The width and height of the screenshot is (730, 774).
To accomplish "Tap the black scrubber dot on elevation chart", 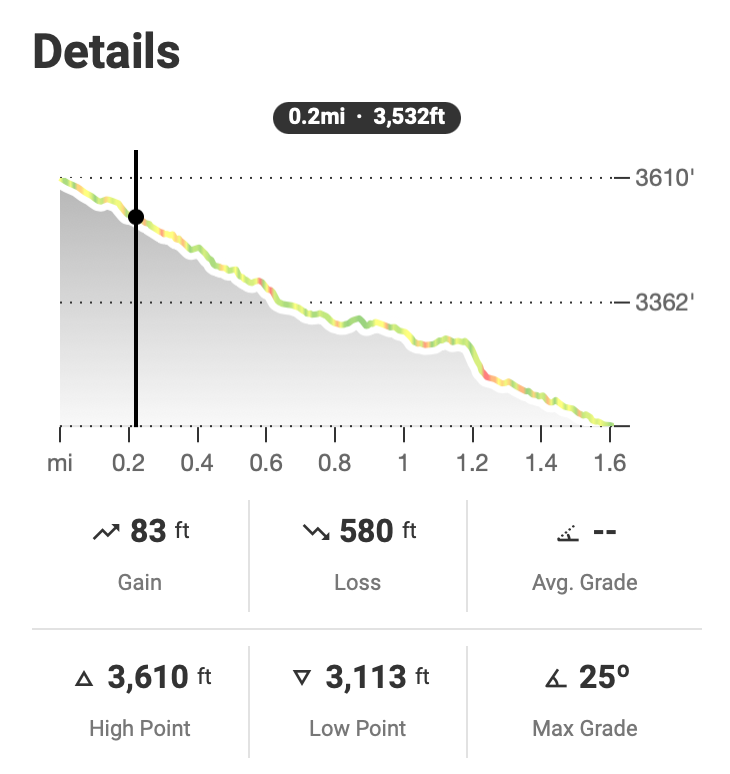I will tap(136, 217).
